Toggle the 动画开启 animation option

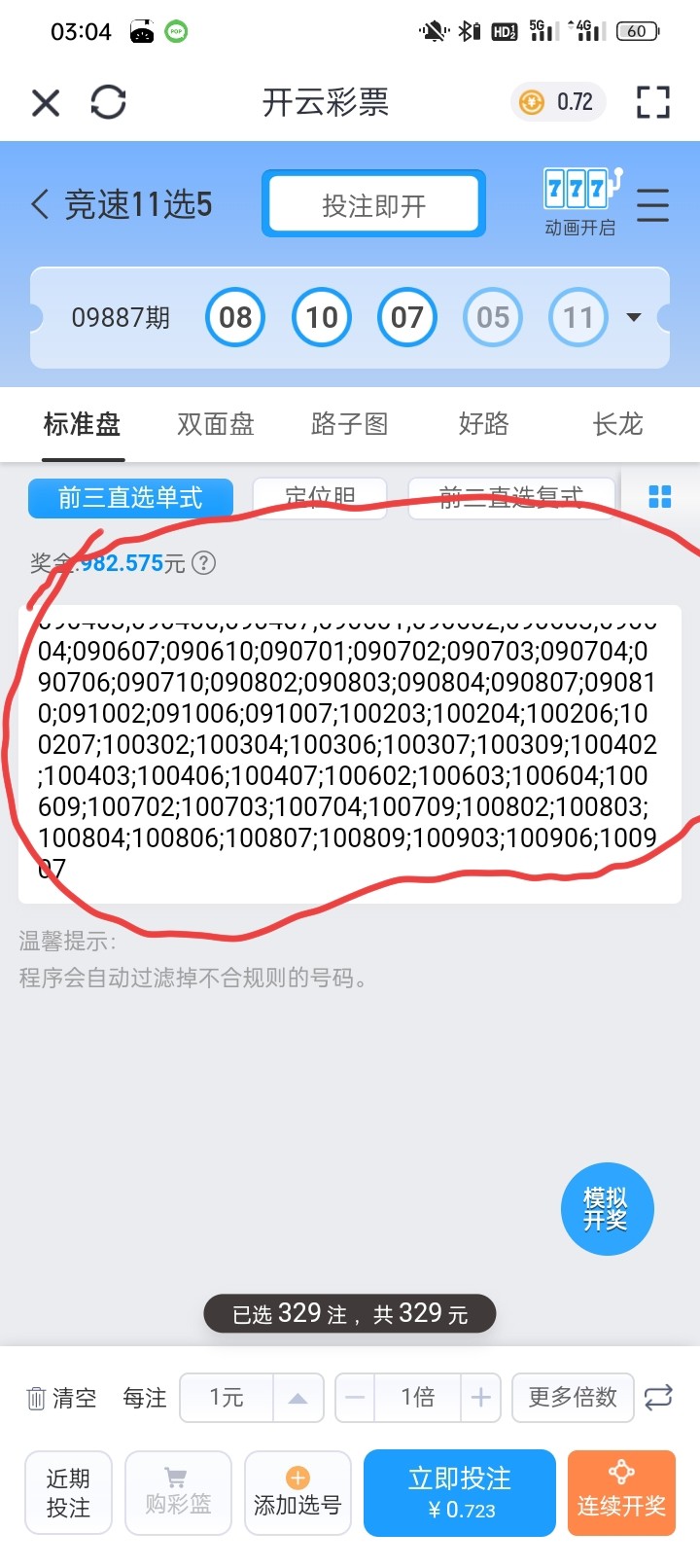coord(579,202)
